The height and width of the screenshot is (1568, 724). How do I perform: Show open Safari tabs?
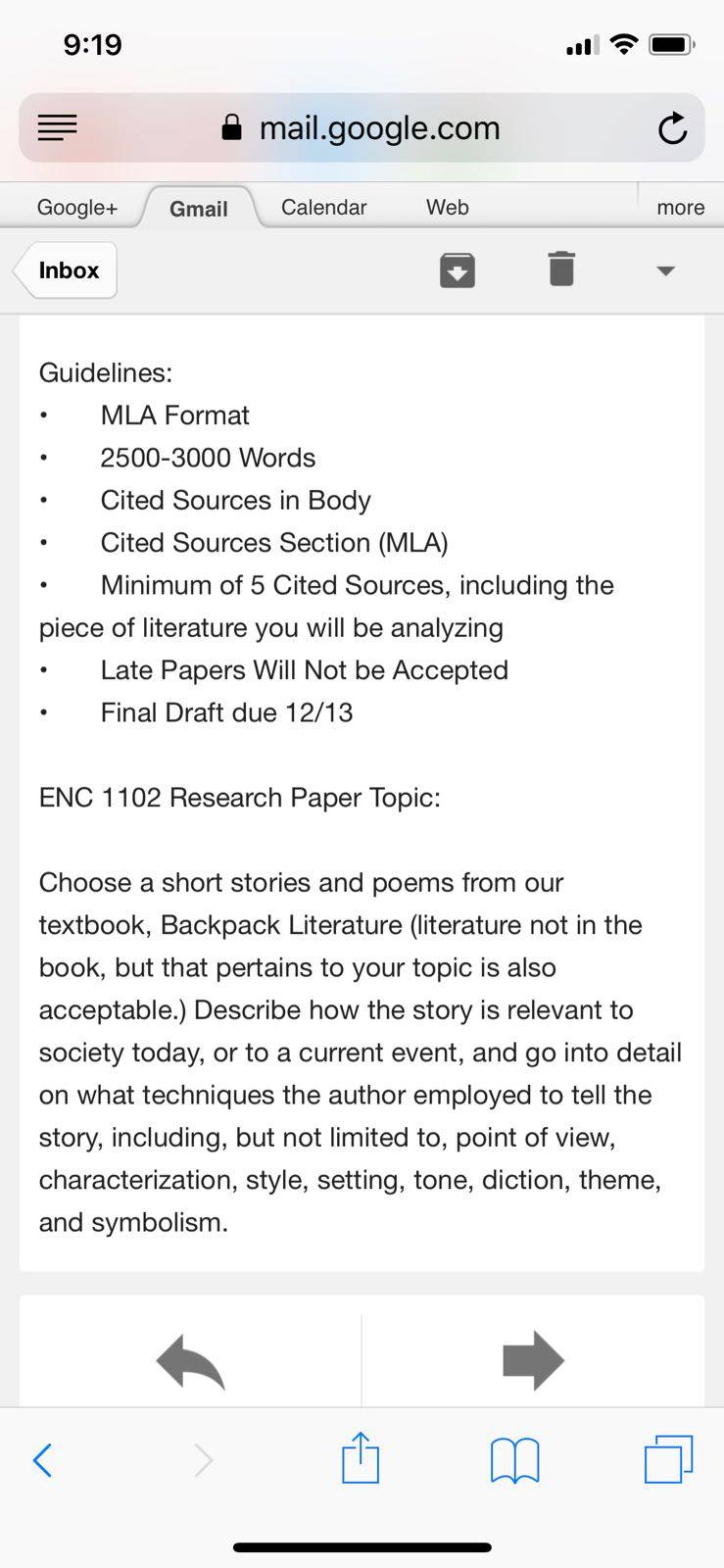coord(668,1459)
